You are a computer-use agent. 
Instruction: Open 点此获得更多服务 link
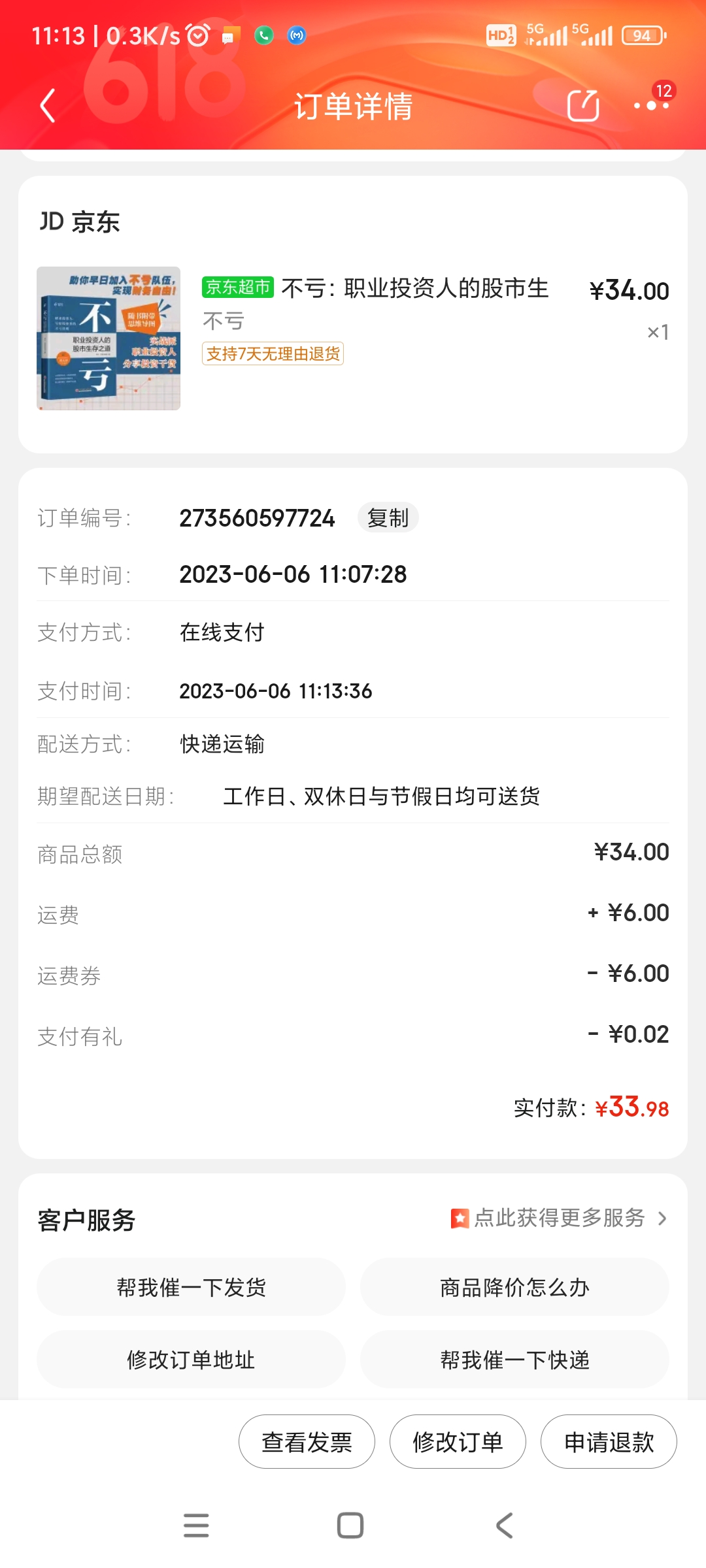pos(560,1218)
